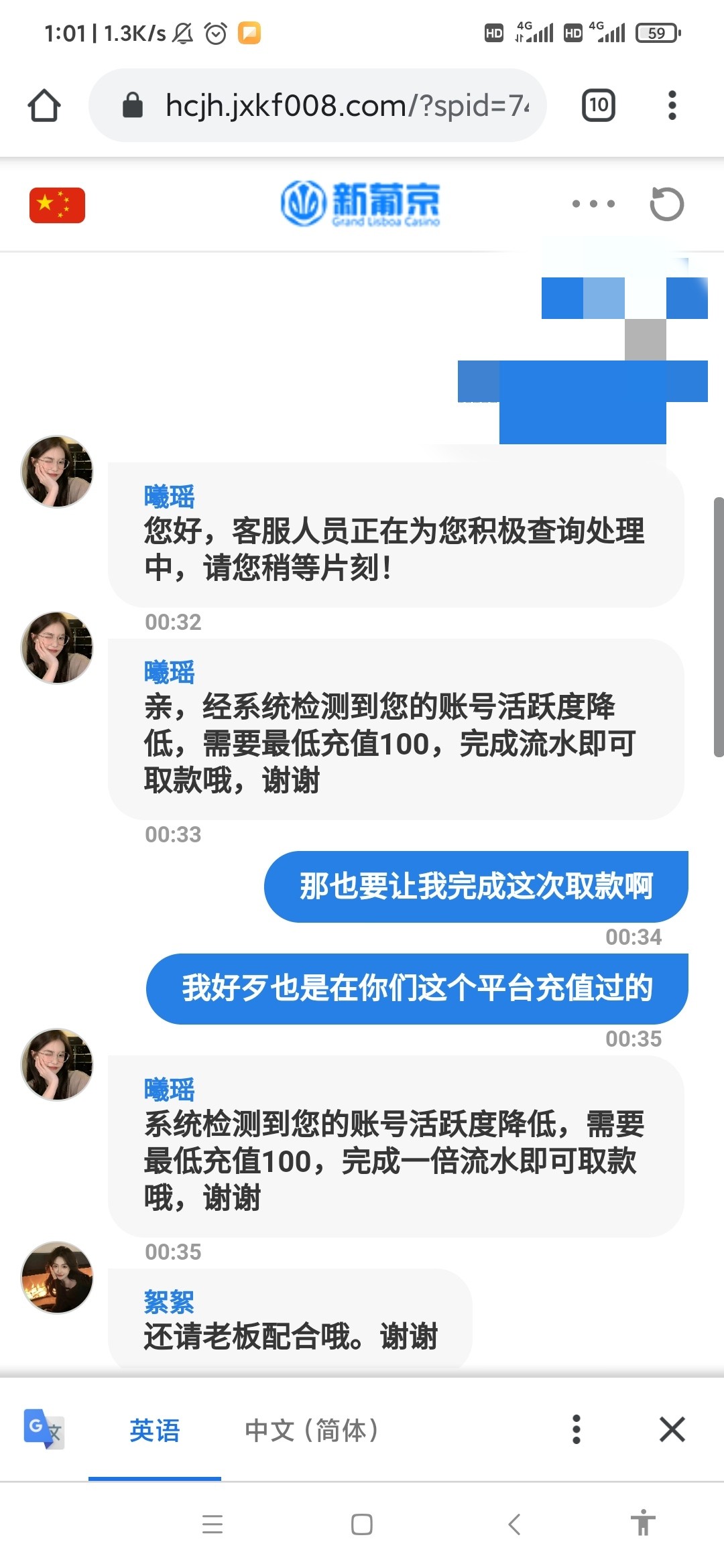724x1568 pixels.
Task: Open the tab switcher showing 10 tabs
Action: tap(597, 105)
